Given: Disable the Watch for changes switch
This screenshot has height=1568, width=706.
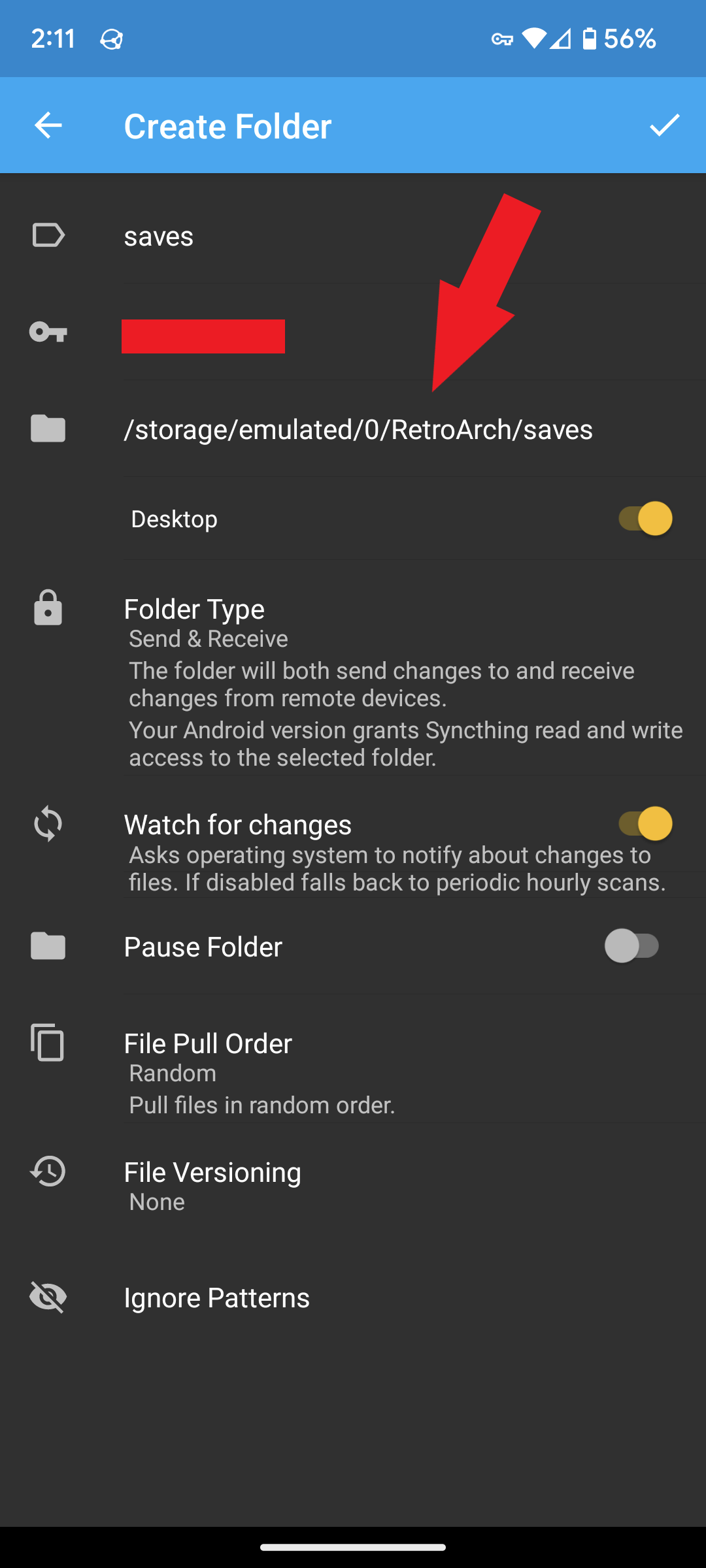Looking at the screenshot, I should [x=645, y=824].
